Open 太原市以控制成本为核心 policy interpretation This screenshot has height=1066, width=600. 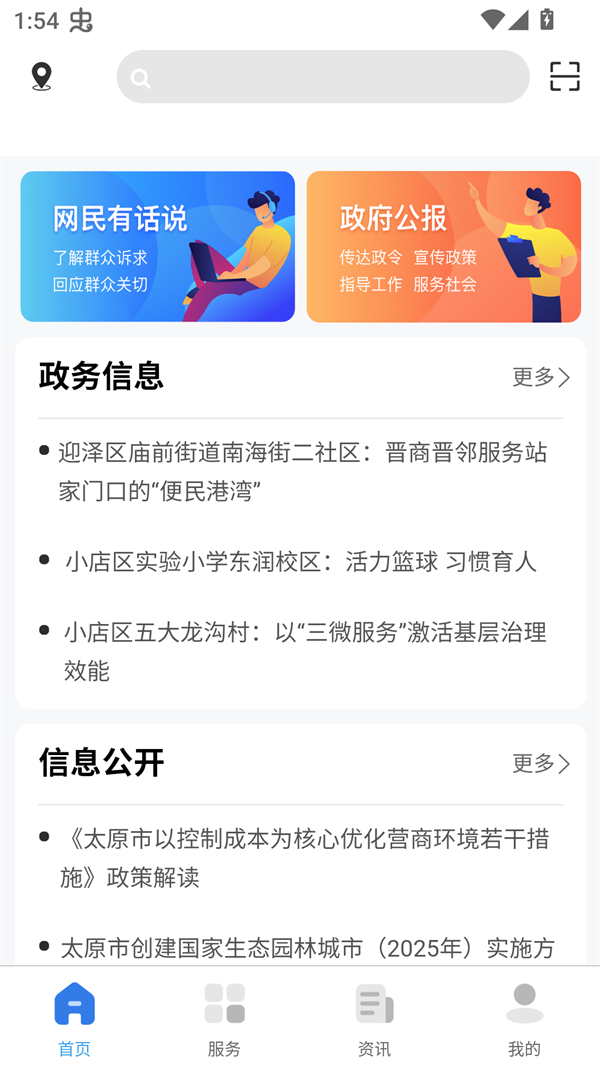coord(304,857)
